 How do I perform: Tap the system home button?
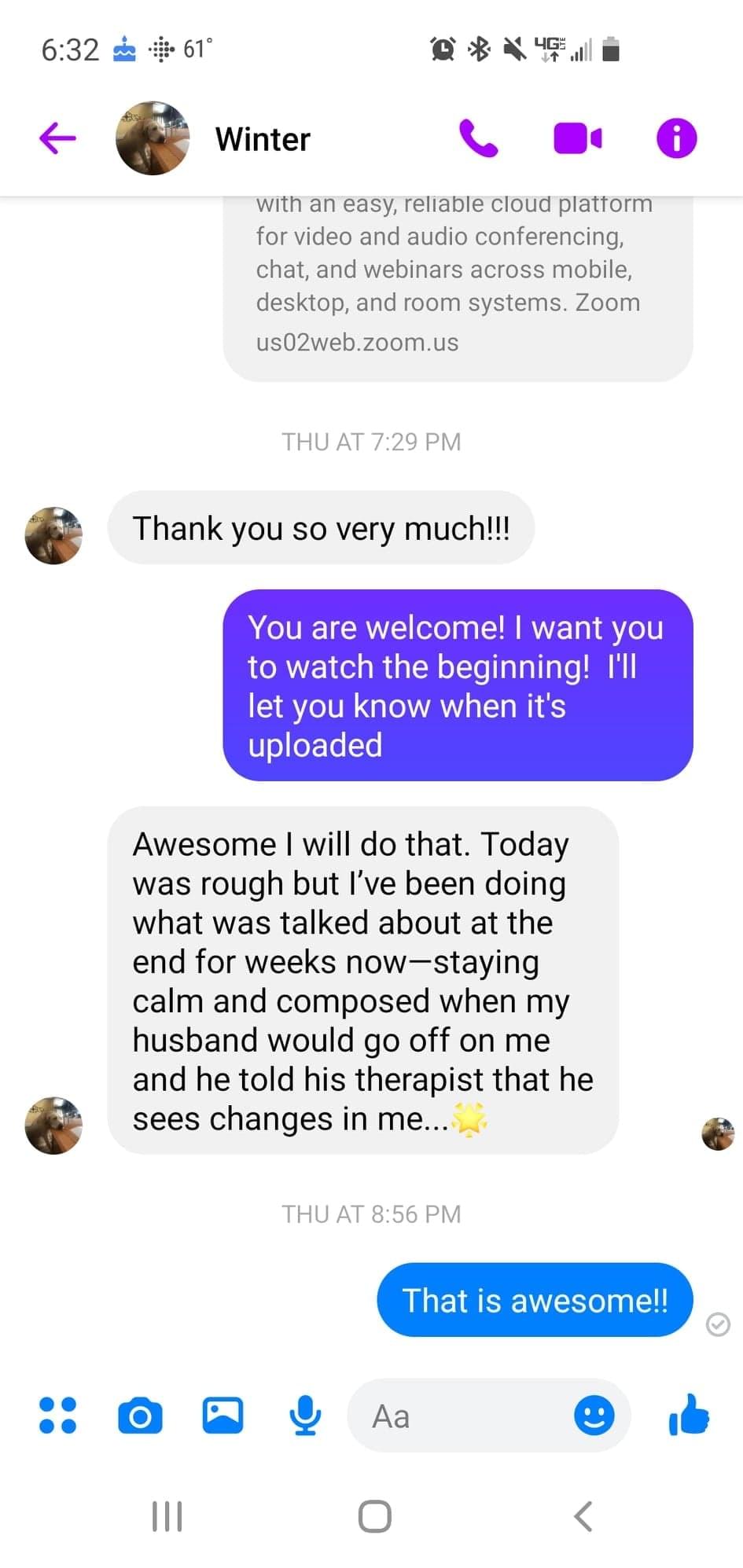374,1516
